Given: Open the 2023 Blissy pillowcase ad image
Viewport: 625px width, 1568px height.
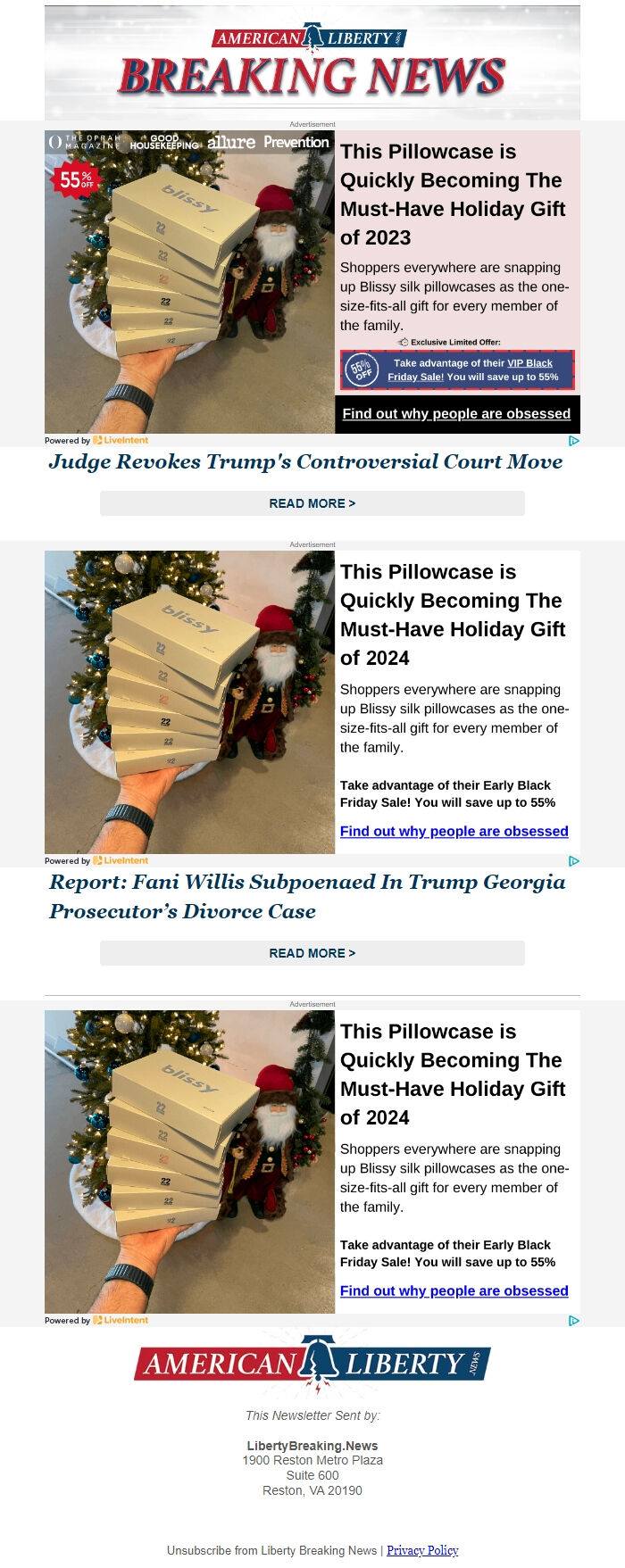Looking at the screenshot, I should tap(189, 282).
